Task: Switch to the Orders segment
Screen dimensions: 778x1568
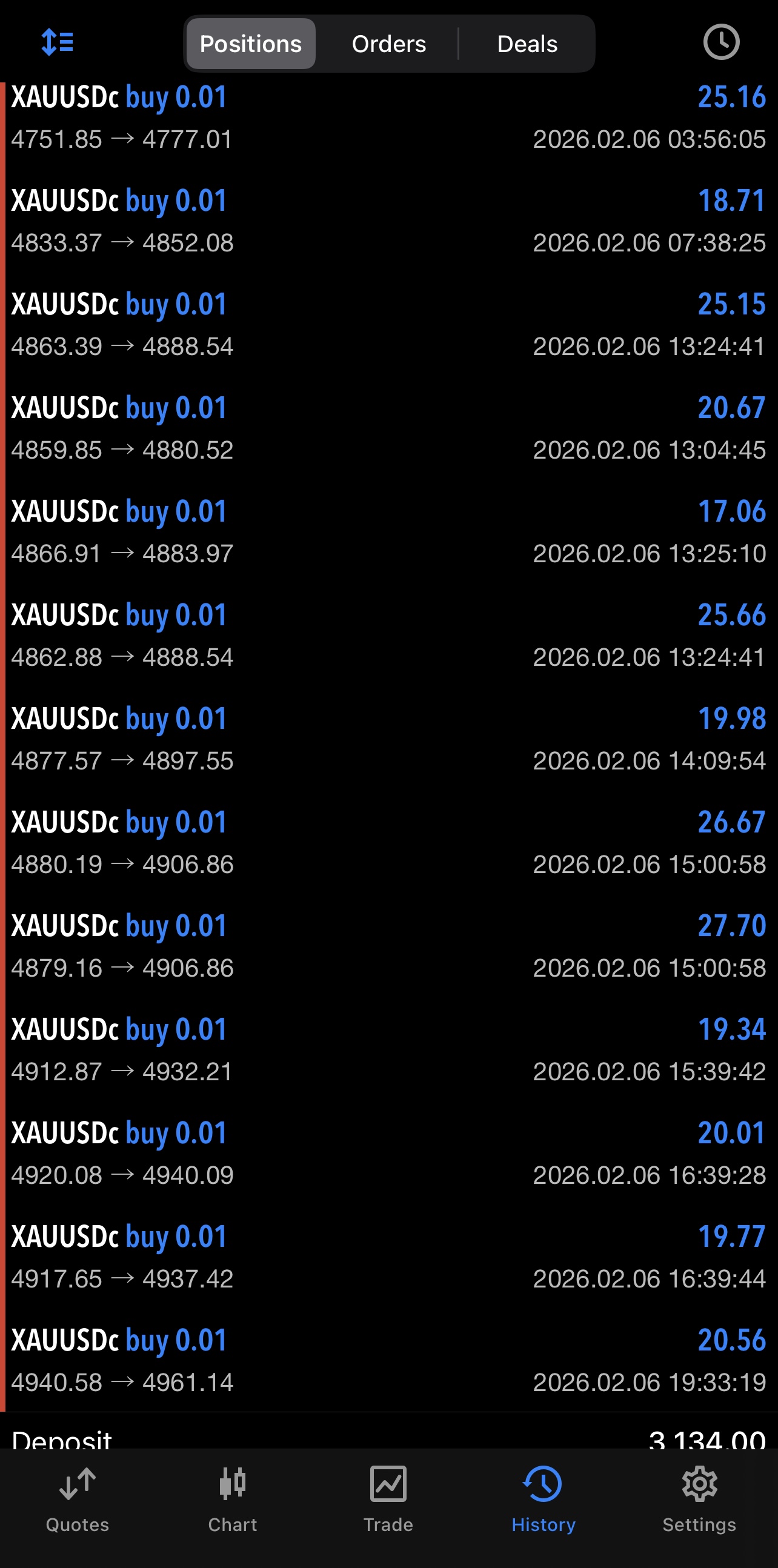Action: point(389,44)
